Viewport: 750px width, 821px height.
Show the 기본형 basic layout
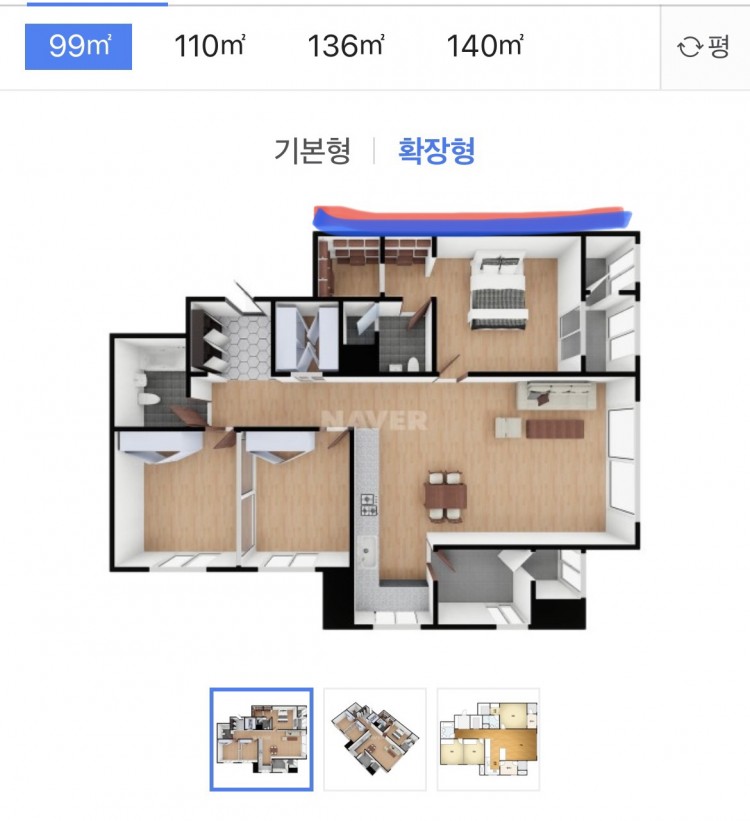(x=312, y=151)
